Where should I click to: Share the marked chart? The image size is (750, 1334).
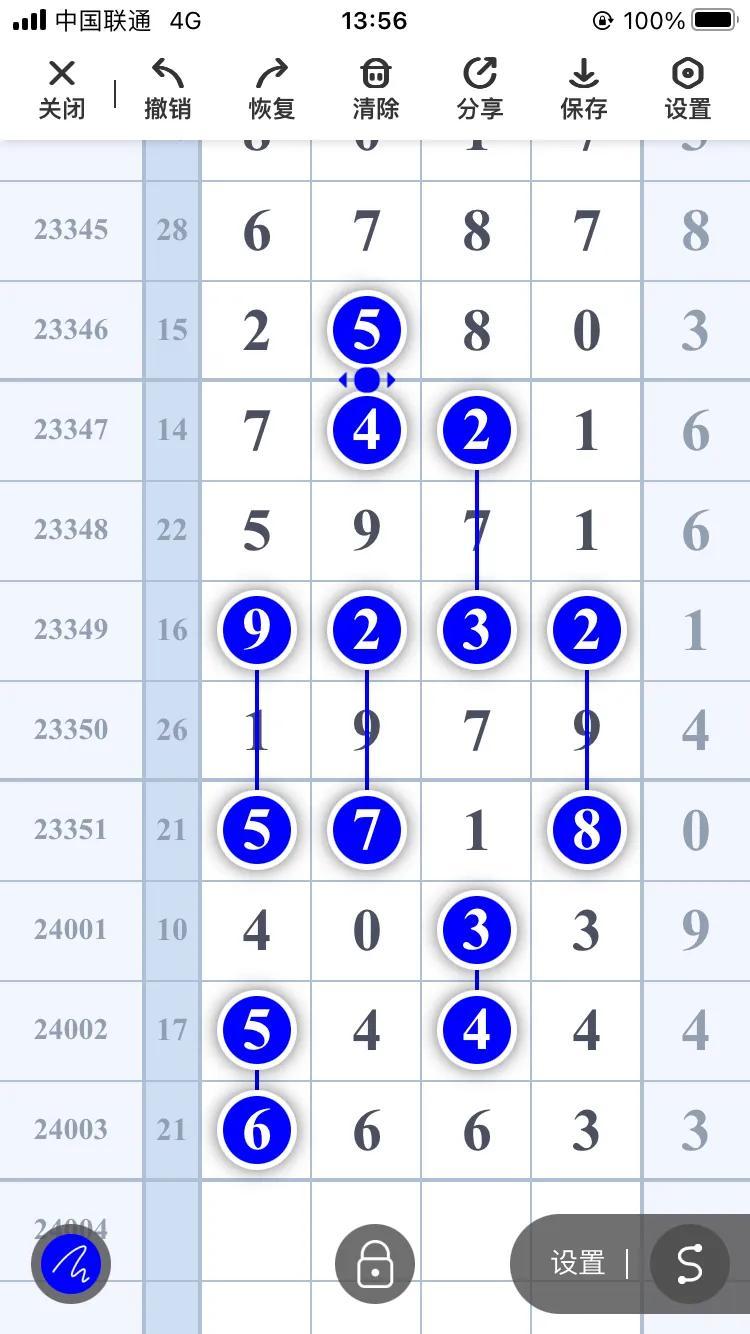coord(480,89)
